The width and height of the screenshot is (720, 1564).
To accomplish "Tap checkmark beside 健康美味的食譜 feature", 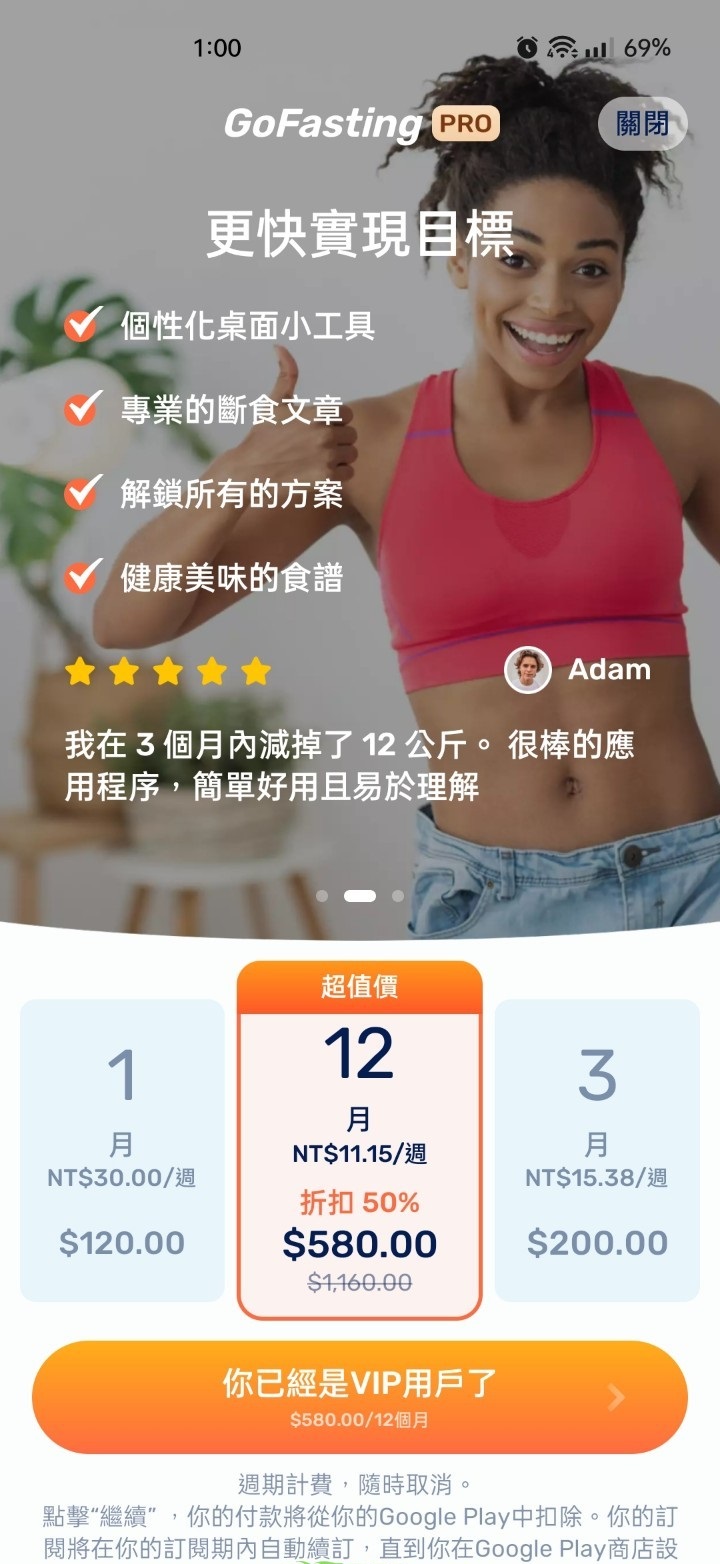I will point(79,578).
